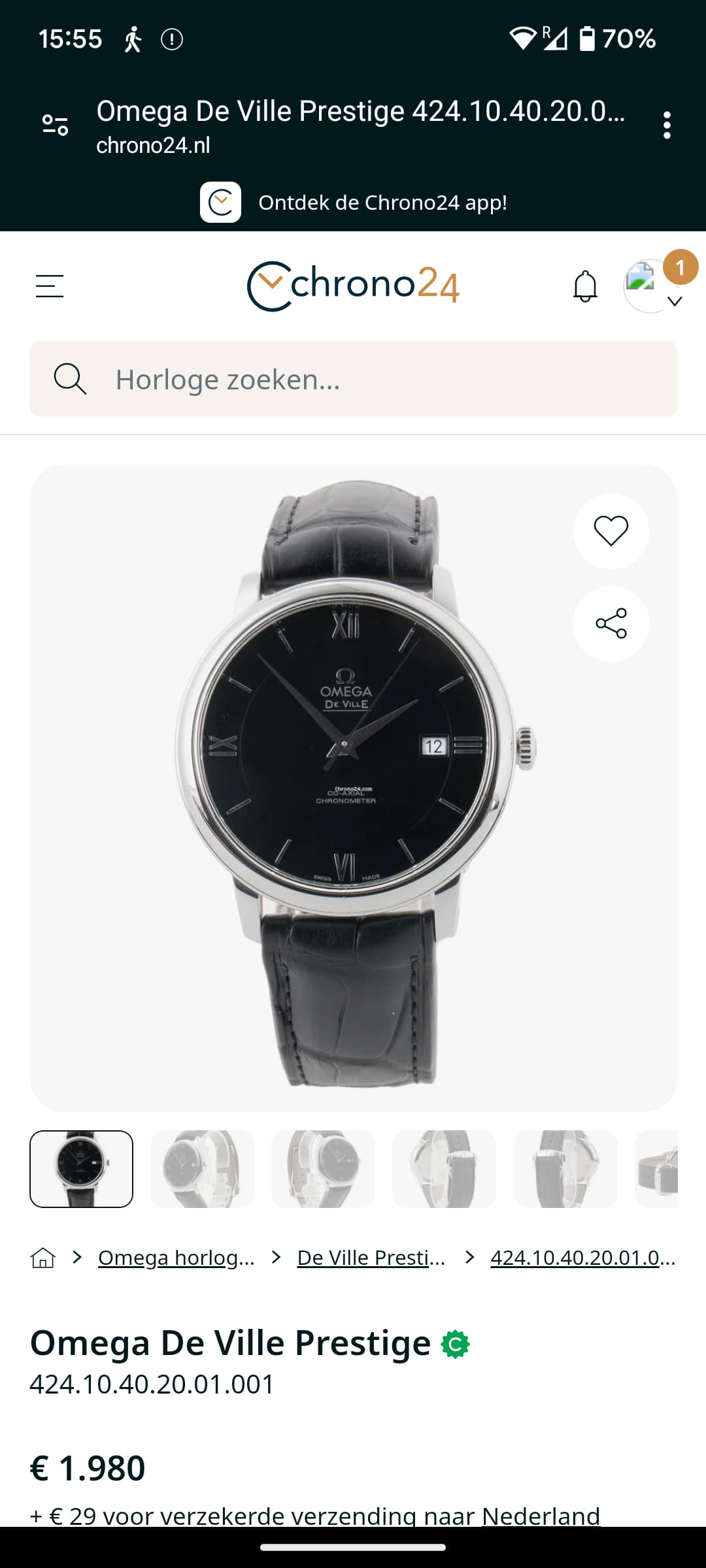Viewport: 706px width, 1568px height.
Task: Select the third watch thumbnail
Action: pos(323,1169)
